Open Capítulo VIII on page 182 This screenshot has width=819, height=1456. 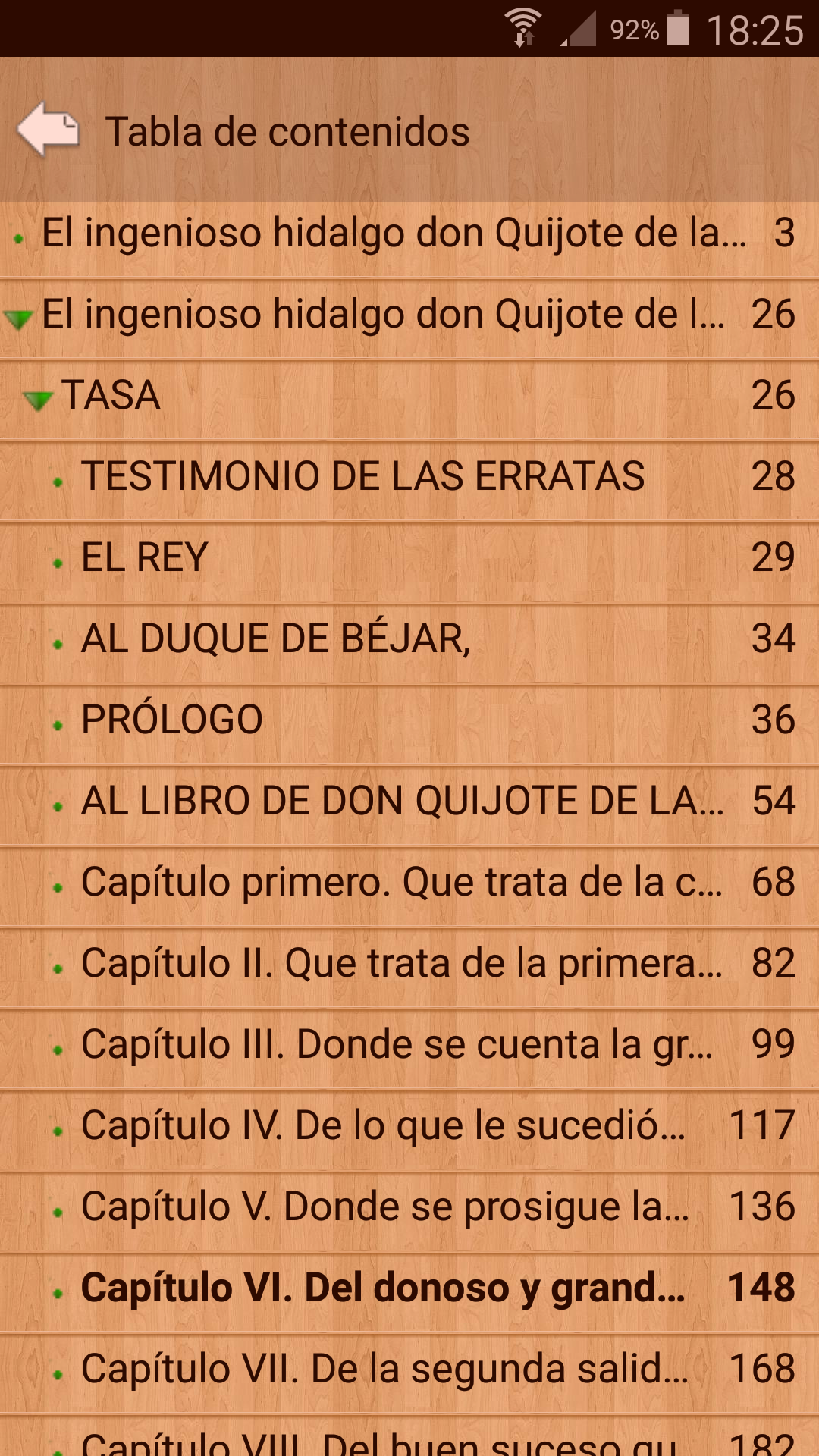tap(379, 1441)
